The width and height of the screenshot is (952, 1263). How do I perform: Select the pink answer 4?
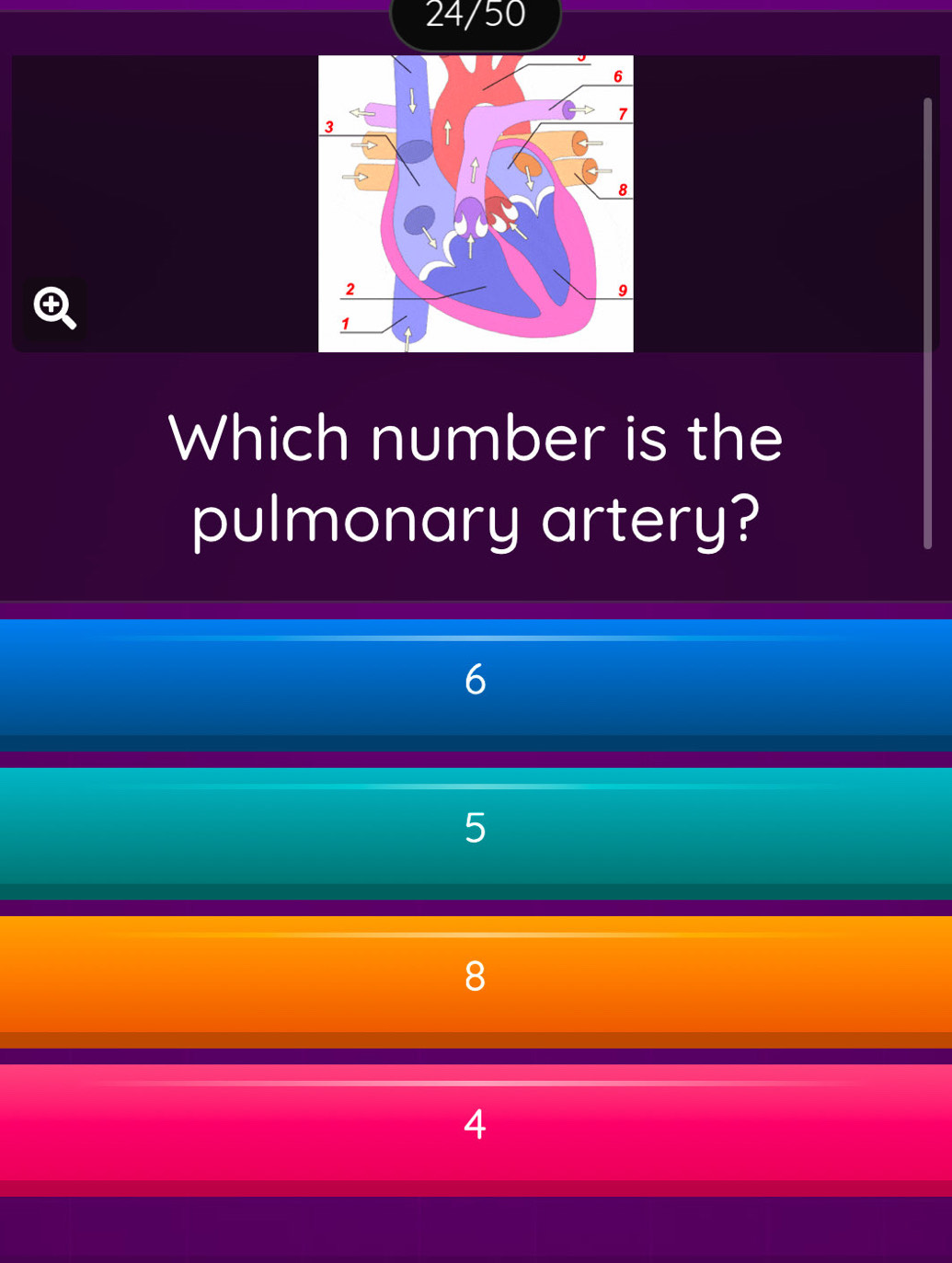click(x=476, y=1126)
